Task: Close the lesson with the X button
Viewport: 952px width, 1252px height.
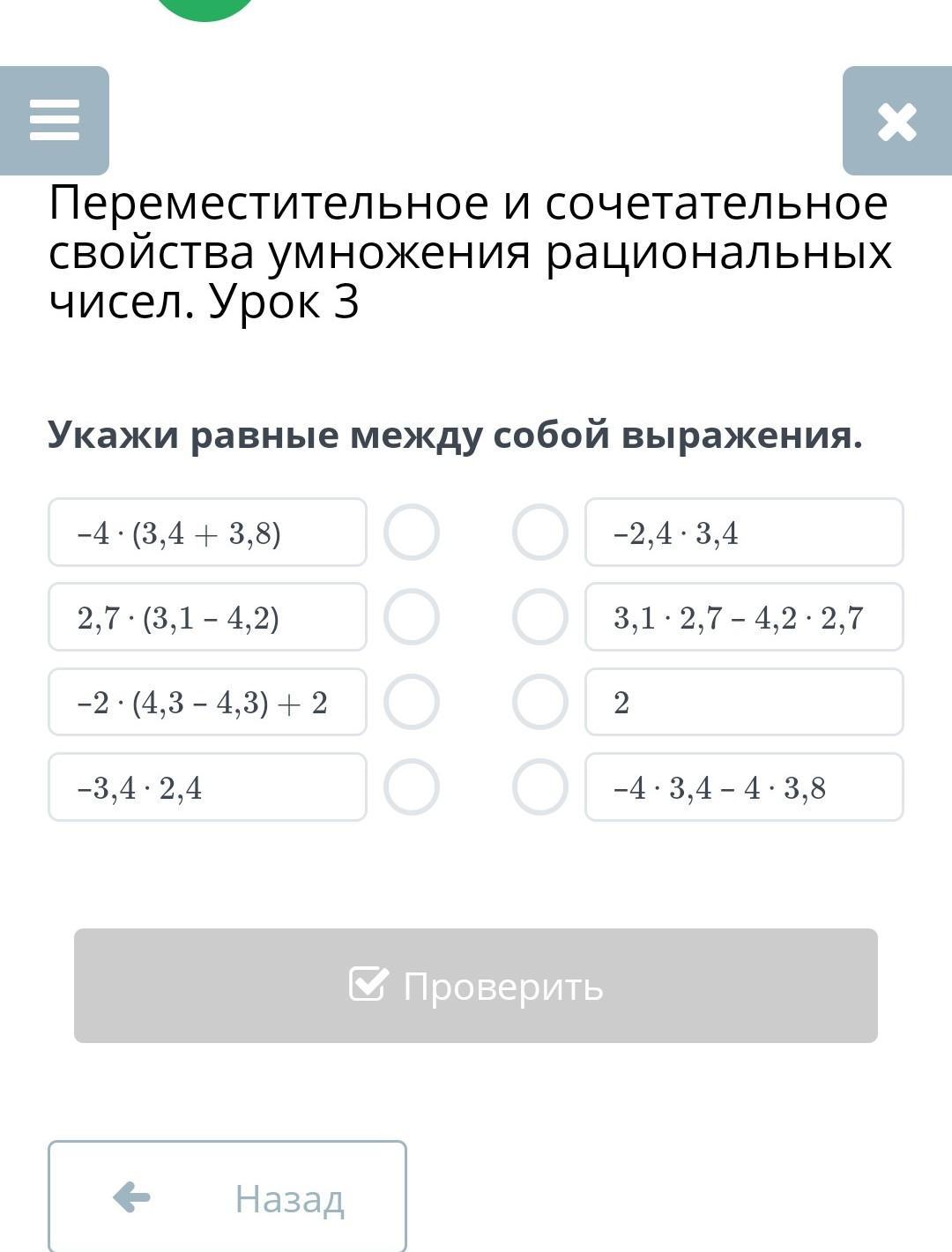Action: [896, 122]
